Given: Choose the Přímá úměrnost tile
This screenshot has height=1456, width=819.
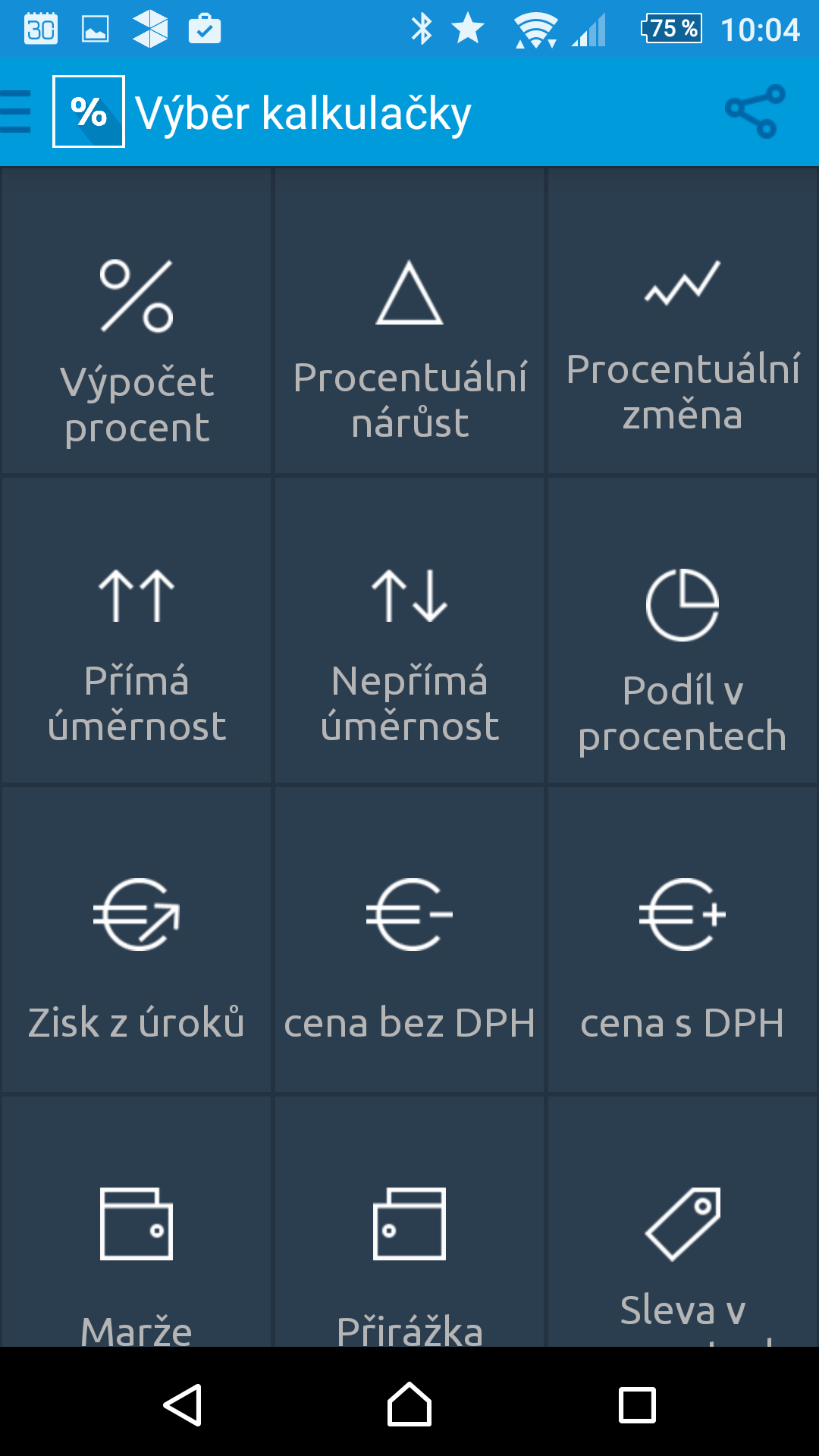Looking at the screenshot, I should [136, 631].
